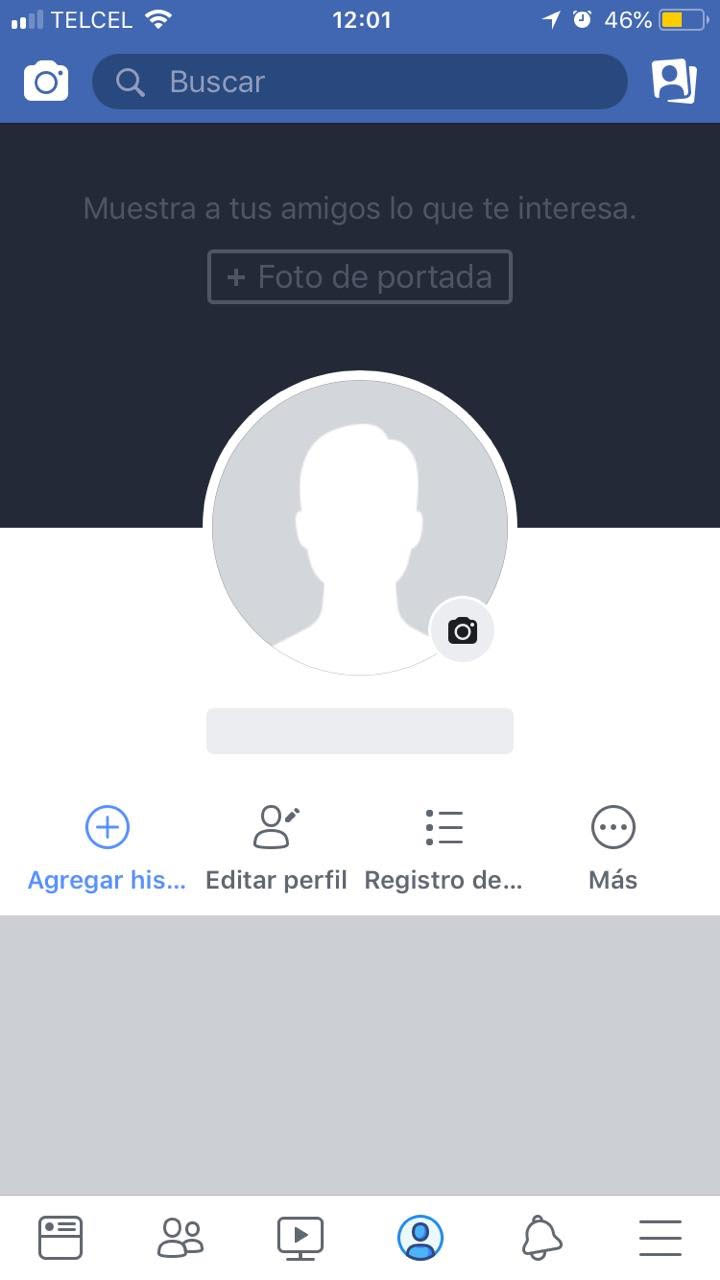View the notifications bell tab

[x=541, y=1237]
